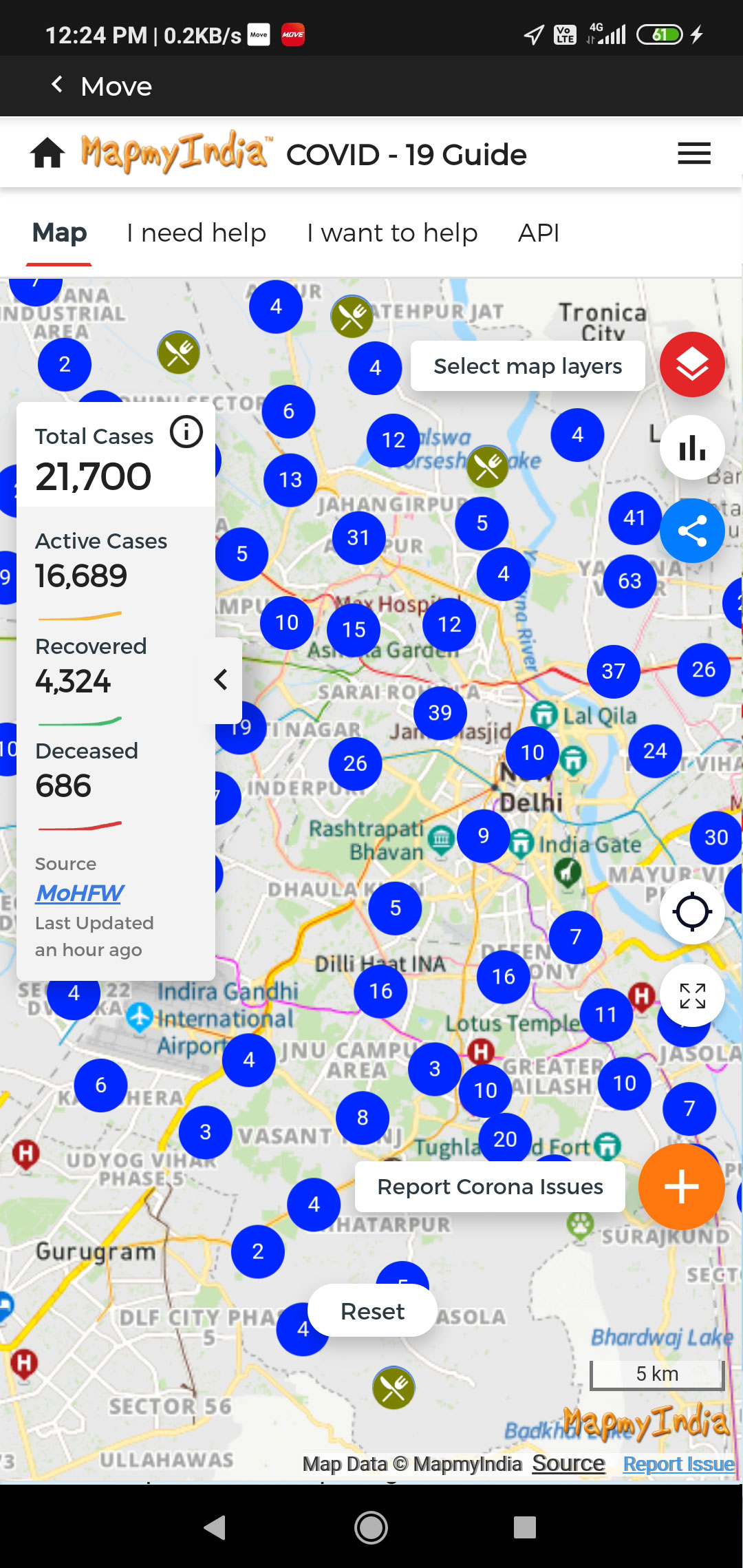Tap orange plus to report corona issue
The width and height of the screenshot is (743, 1568).
(x=681, y=1187)
